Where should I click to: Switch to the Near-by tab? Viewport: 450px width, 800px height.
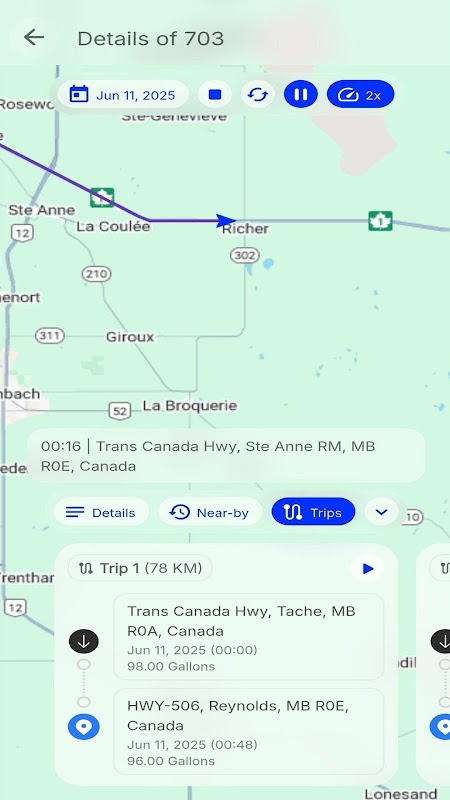tap(210, 512)
